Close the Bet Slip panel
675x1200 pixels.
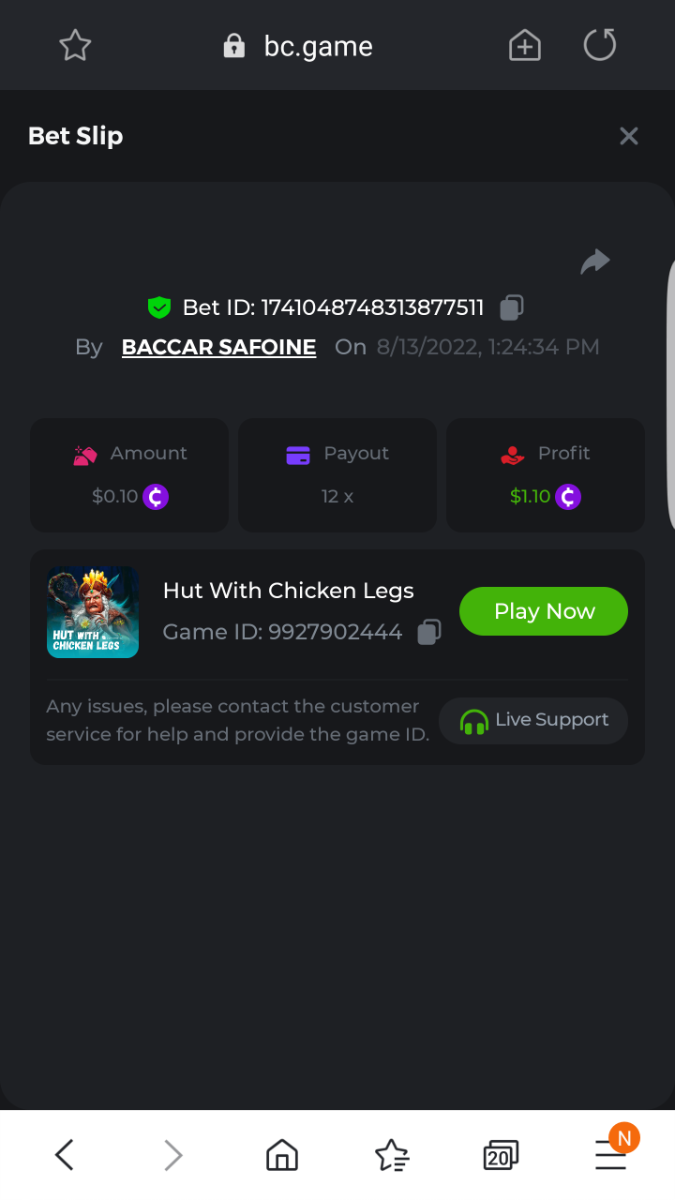coord(628,136)
